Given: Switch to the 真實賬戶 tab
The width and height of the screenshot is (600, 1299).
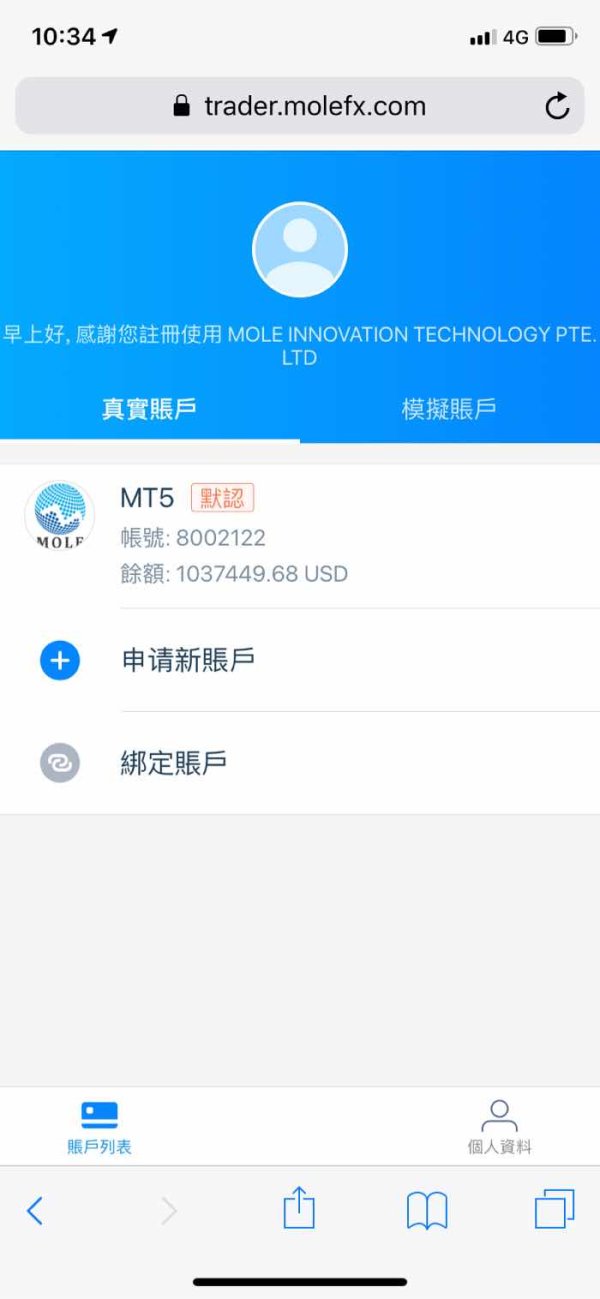Looking at the screenshot, I should click(150, 409).
